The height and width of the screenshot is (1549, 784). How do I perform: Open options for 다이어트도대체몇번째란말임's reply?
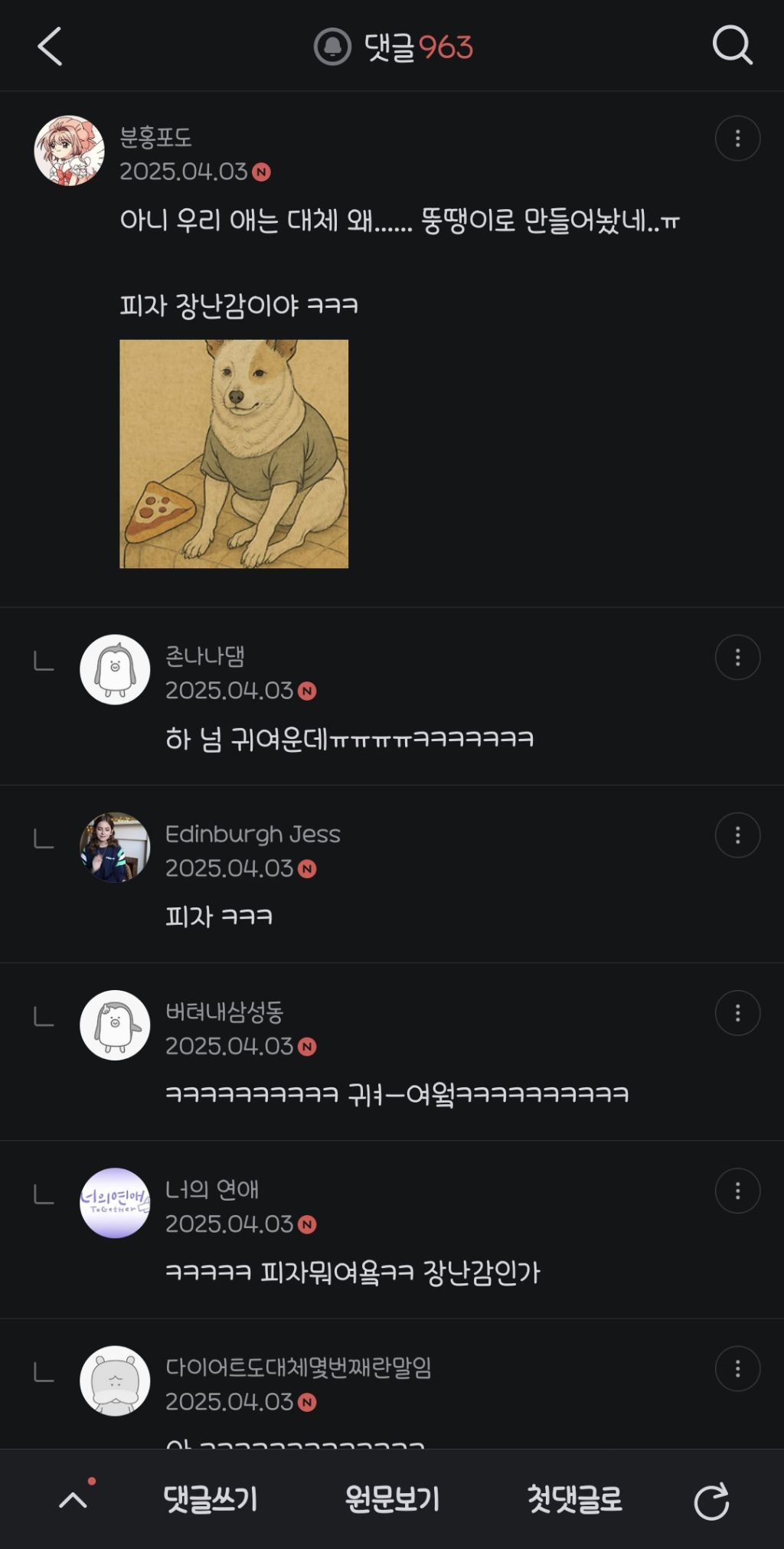pos(737,1368)
